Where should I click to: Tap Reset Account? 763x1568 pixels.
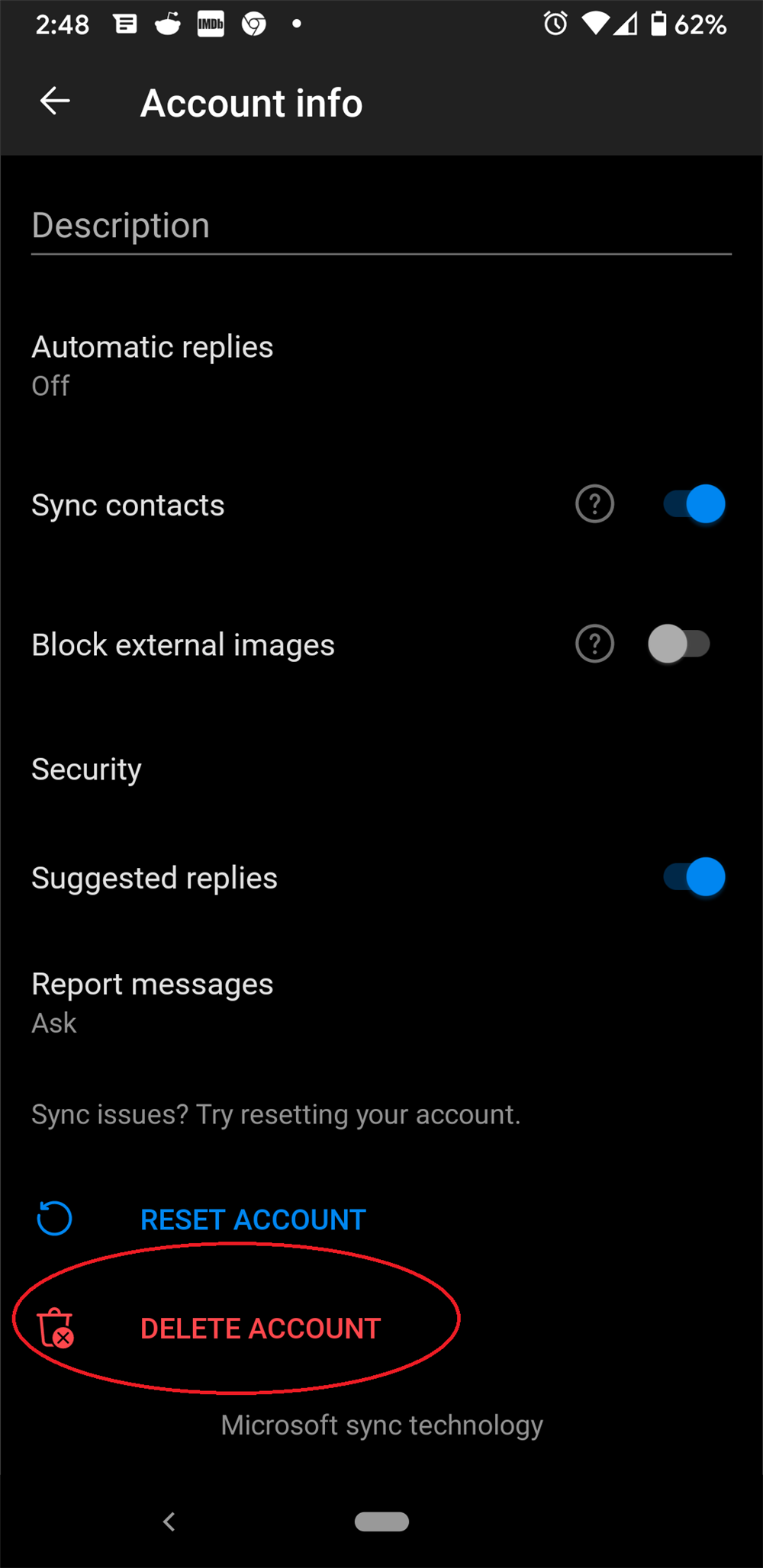(253, 1219)
